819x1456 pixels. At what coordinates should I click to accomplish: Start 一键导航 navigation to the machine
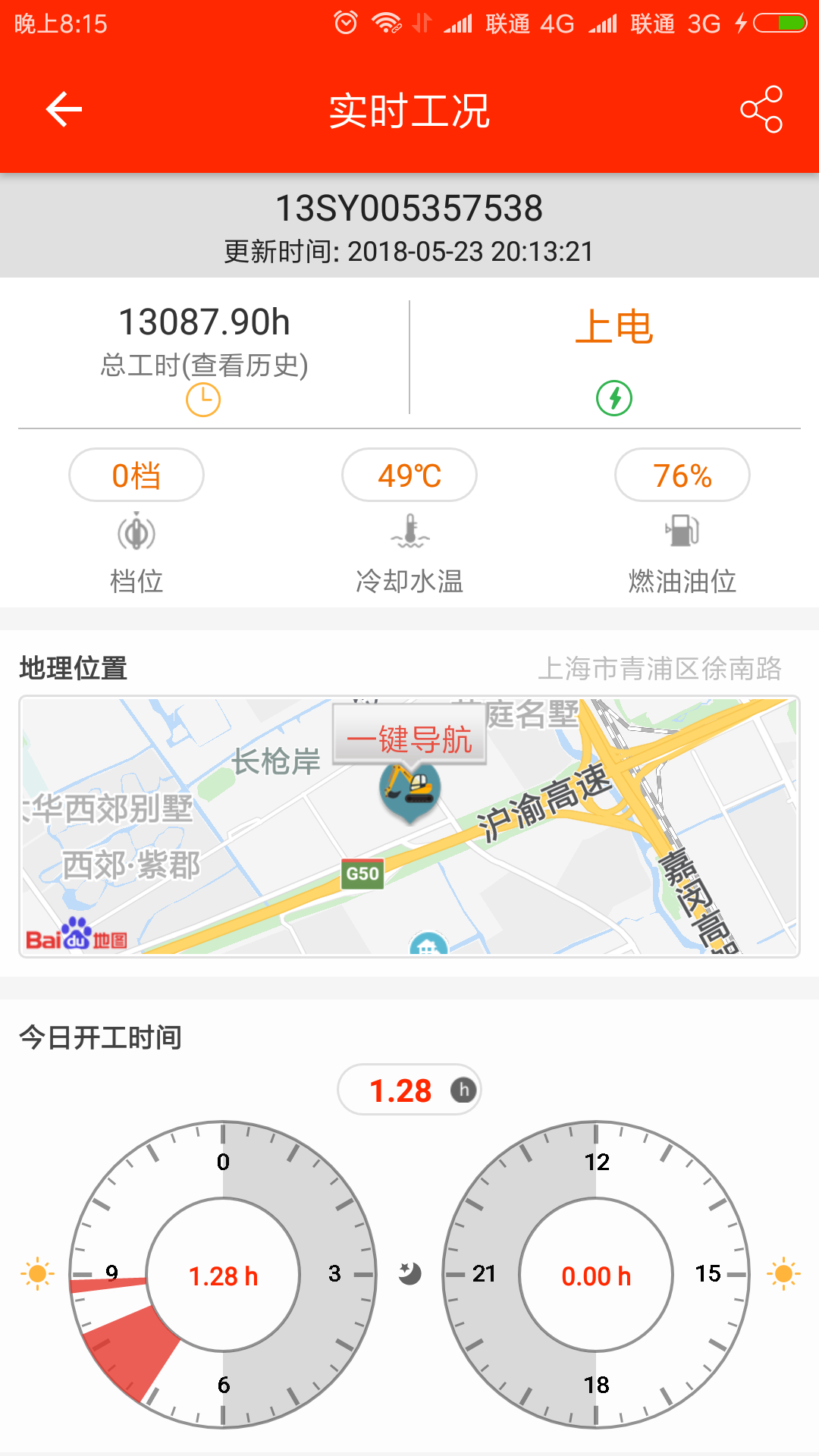click(x=409, y=739)
